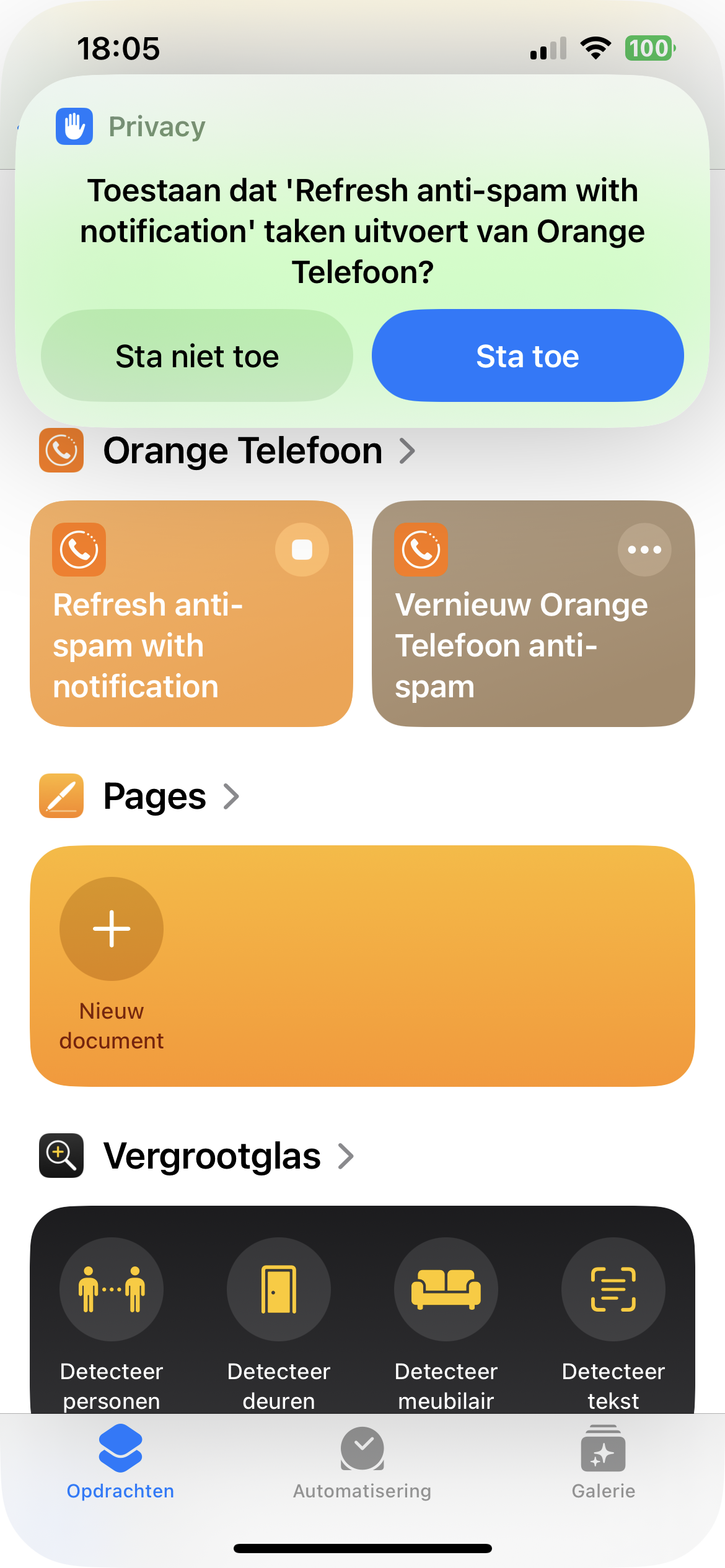
Task: Create a Nieuw document in Pages
Action: pos(112,929)
